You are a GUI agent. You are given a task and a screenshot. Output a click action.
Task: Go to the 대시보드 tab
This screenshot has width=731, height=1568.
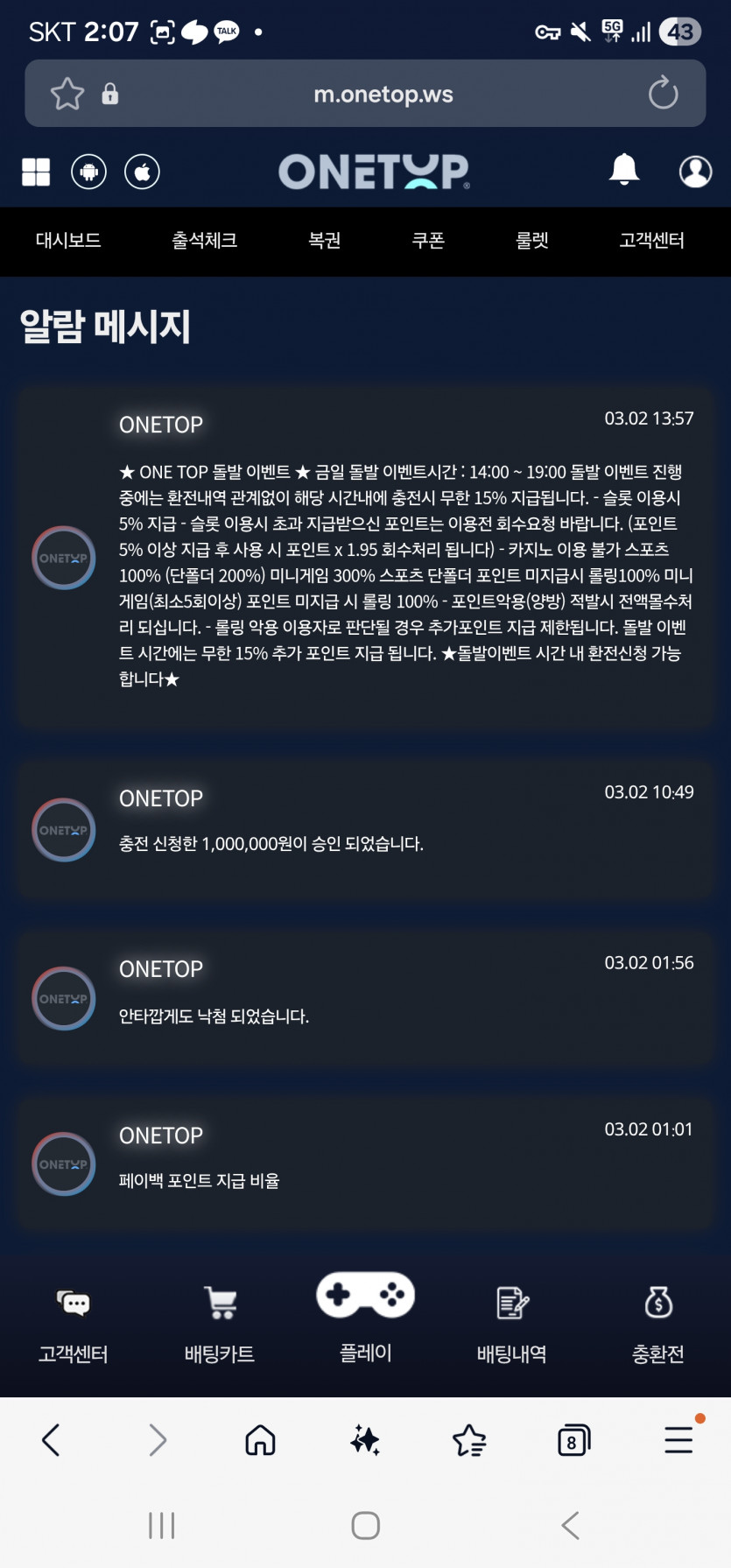click(x=68, y=240)
